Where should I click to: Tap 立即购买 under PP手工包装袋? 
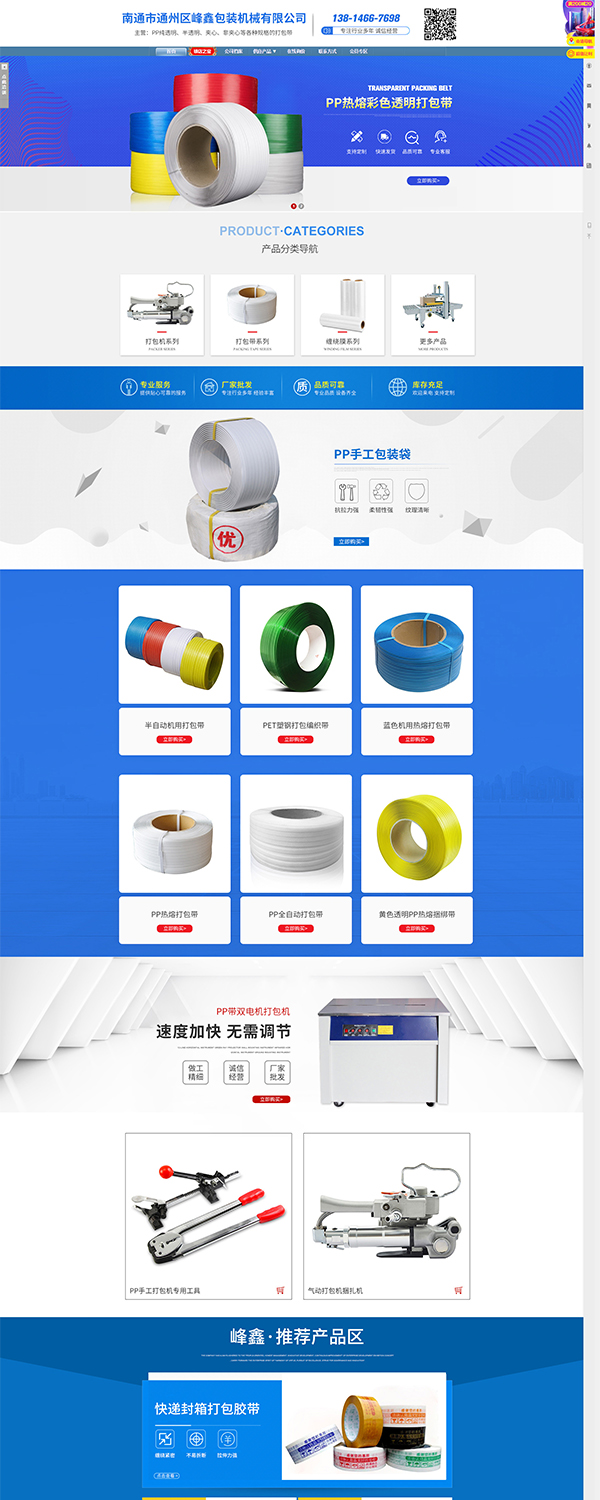pos(351,541)
